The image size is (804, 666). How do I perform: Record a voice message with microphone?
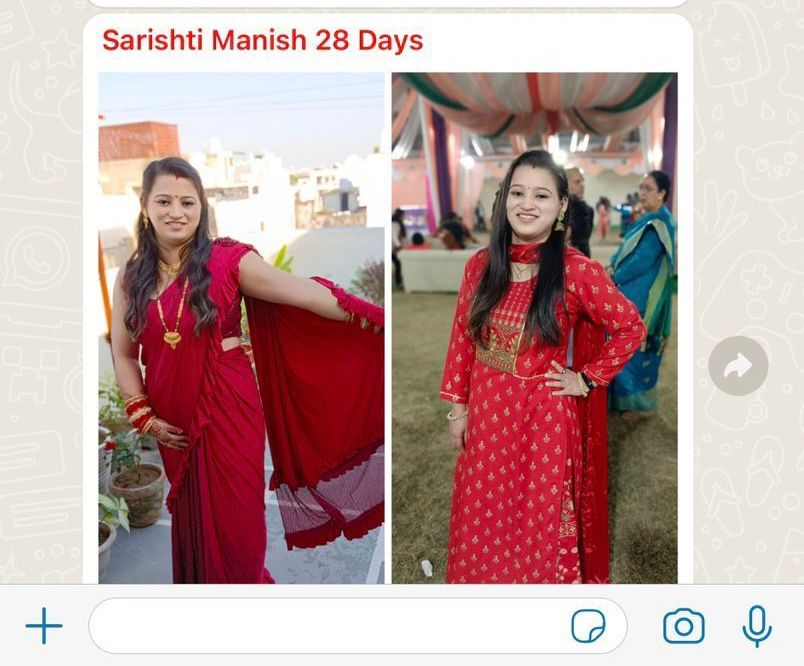click(x=757, y=627)
